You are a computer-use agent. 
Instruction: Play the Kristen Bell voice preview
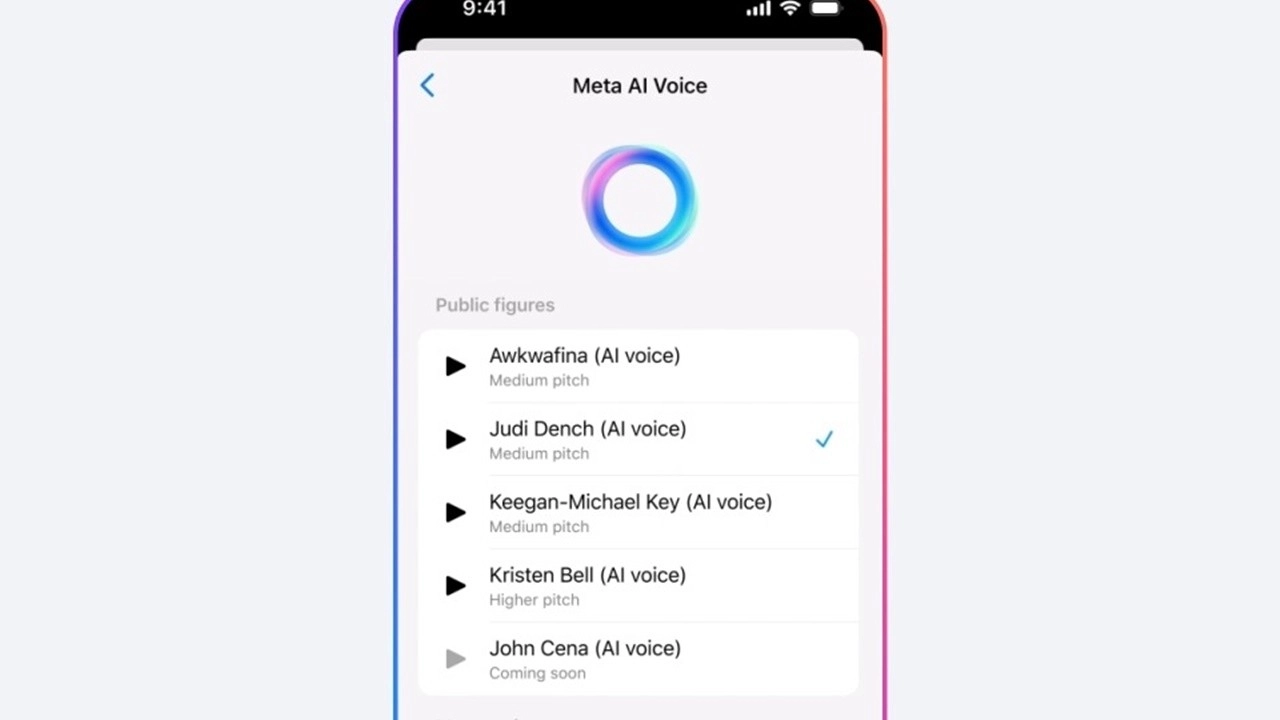click(456, 585)
